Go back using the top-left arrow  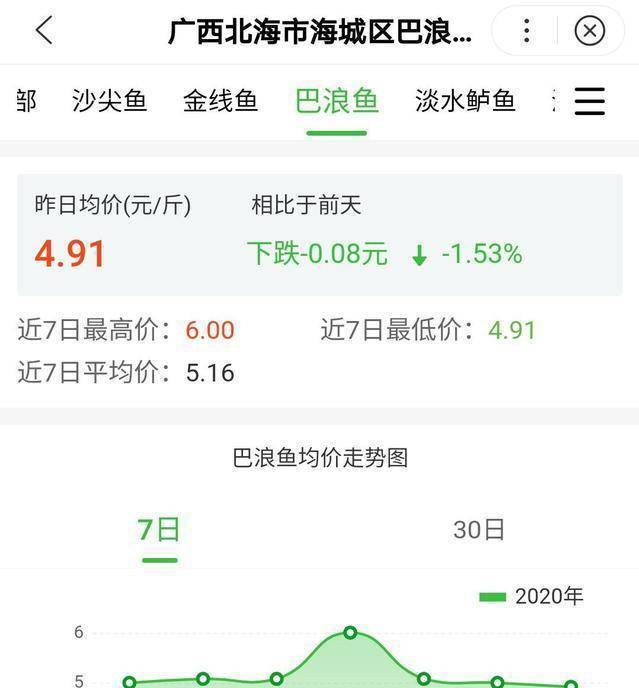click(44, 31)
